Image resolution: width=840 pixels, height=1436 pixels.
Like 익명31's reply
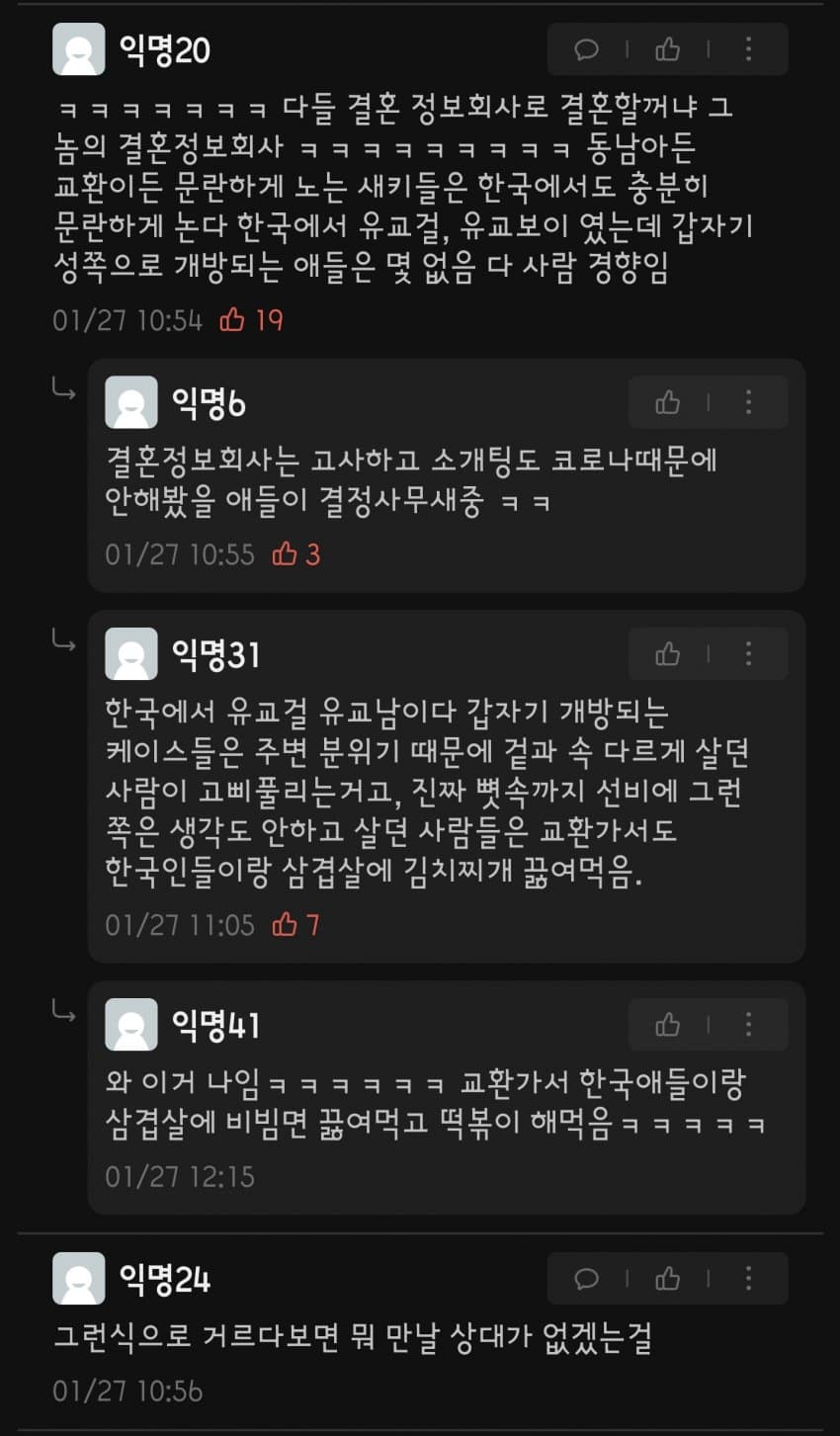point(668,654)
